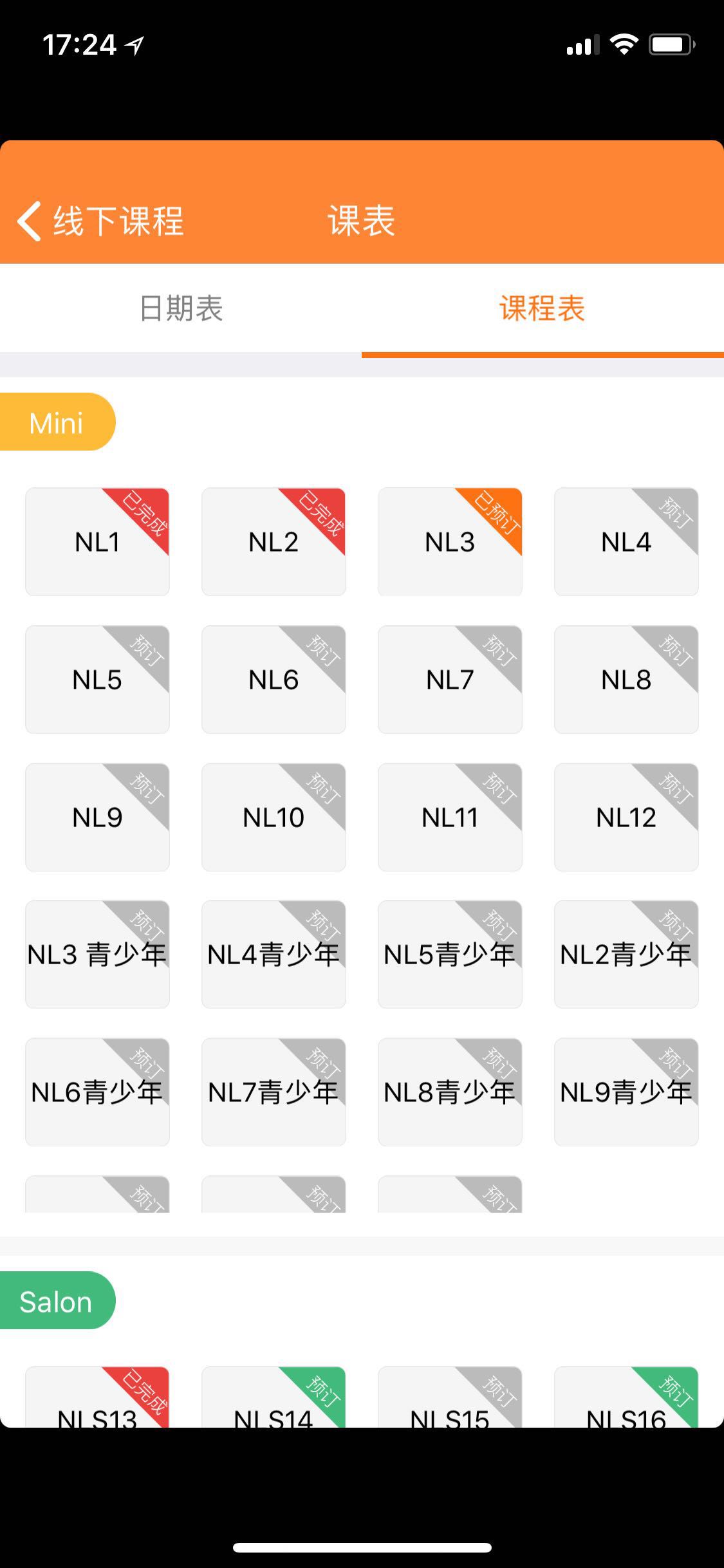
Task: Switch to the 日期表 tab
Action: pos(181,308)
